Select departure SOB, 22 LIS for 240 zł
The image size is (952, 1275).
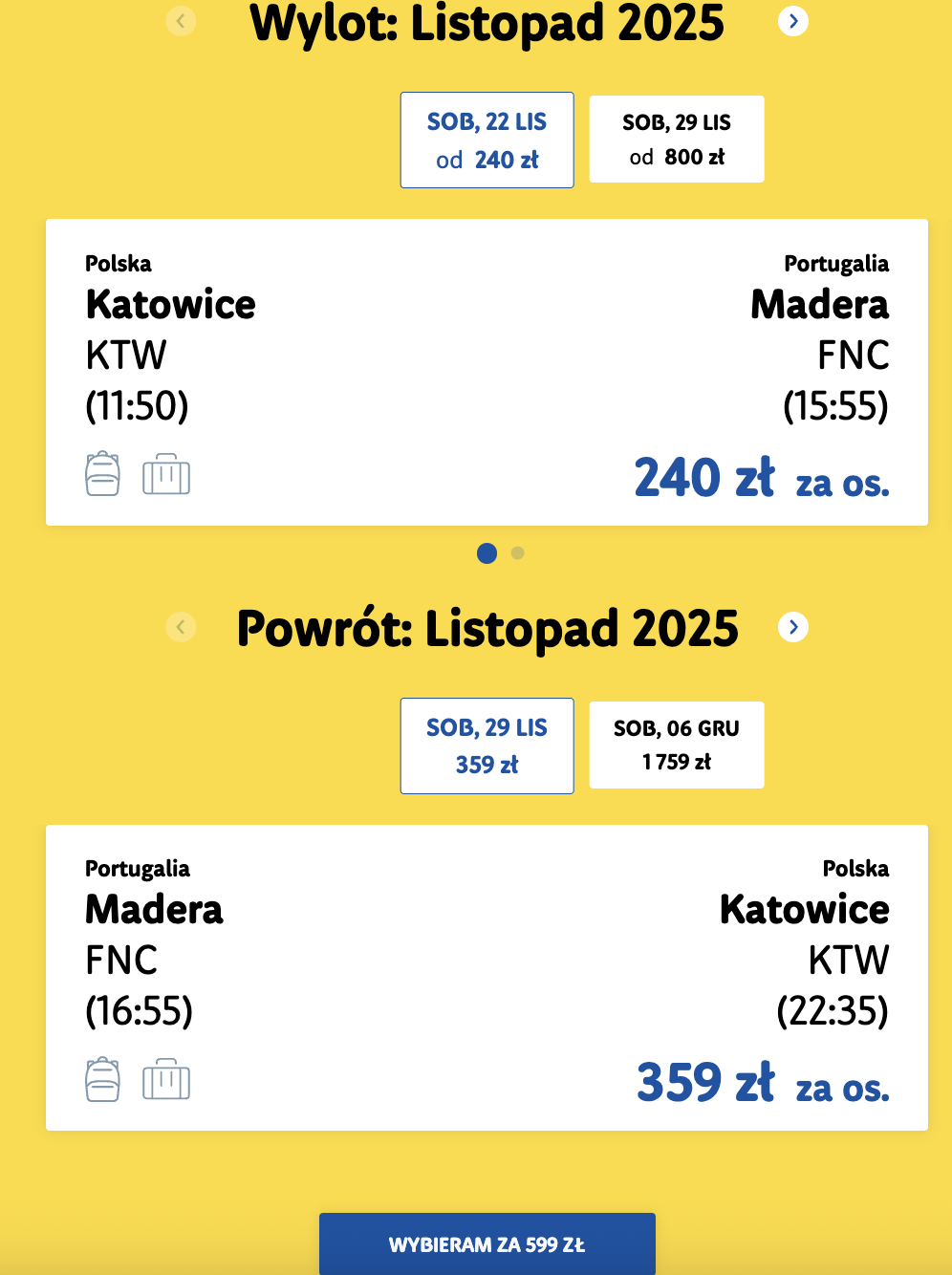487,140
